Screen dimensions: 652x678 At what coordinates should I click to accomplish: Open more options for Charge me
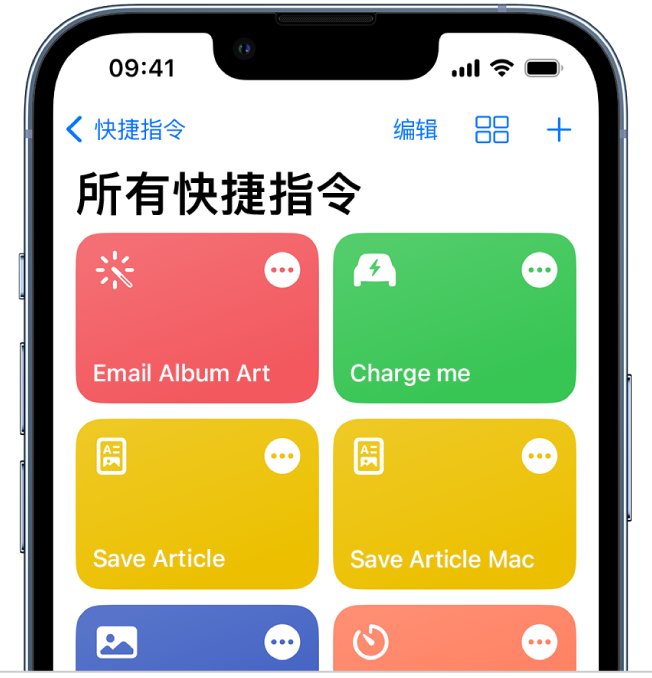[540, 270]
